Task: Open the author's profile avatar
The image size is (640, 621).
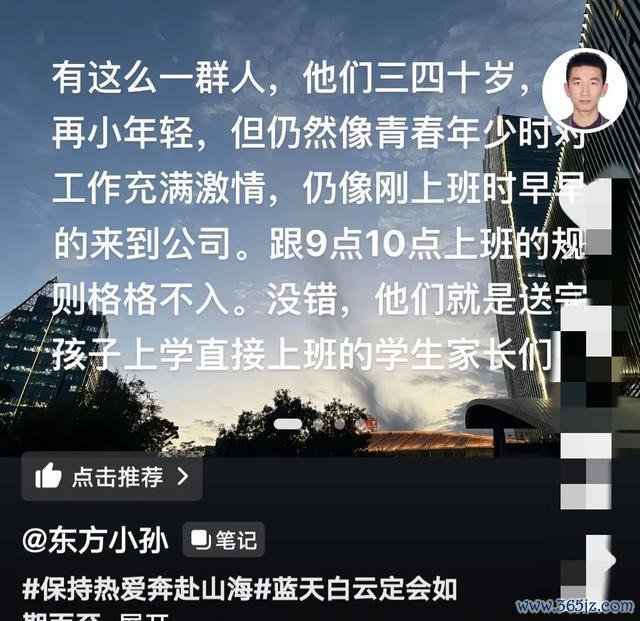Action: [x=585, y=91]
